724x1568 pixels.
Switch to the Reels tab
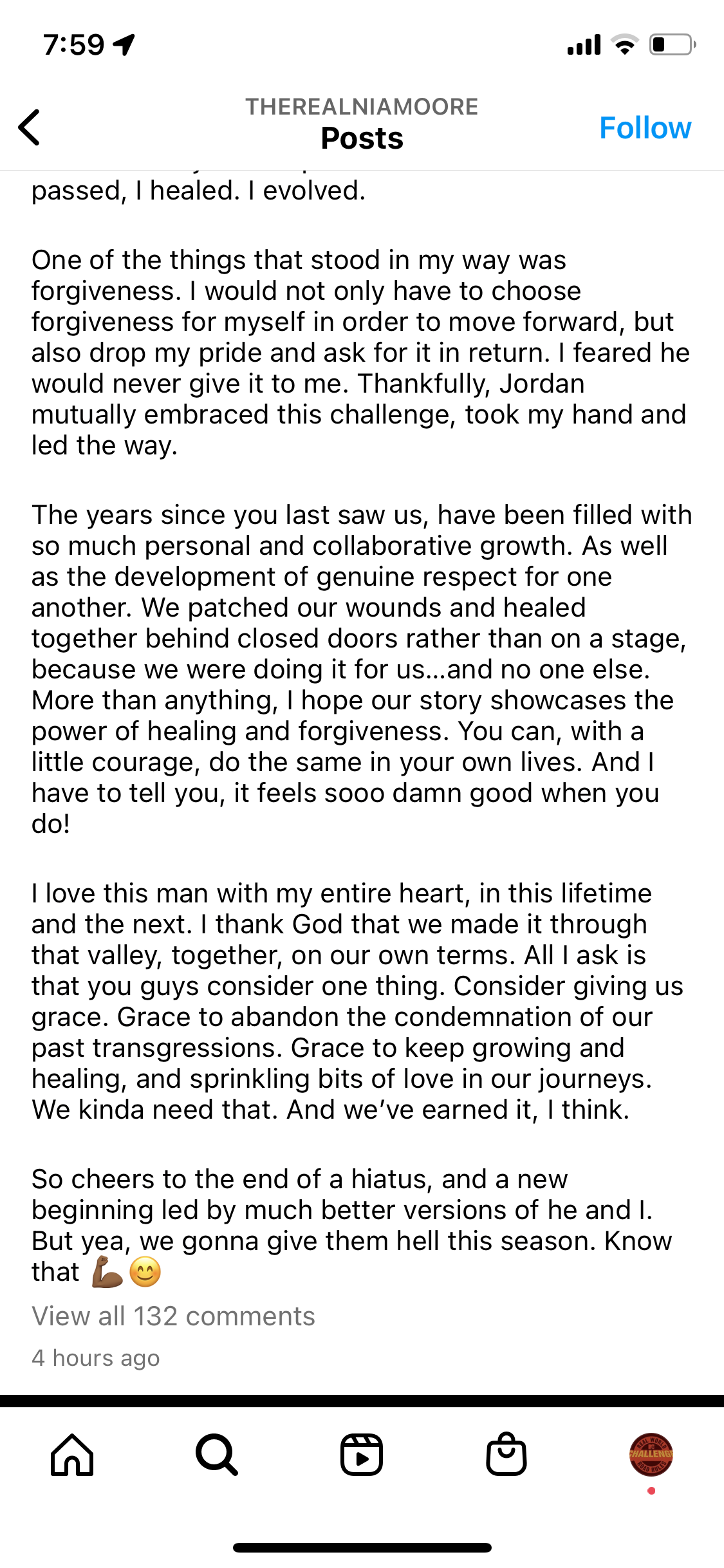[x=362, y=1455]
